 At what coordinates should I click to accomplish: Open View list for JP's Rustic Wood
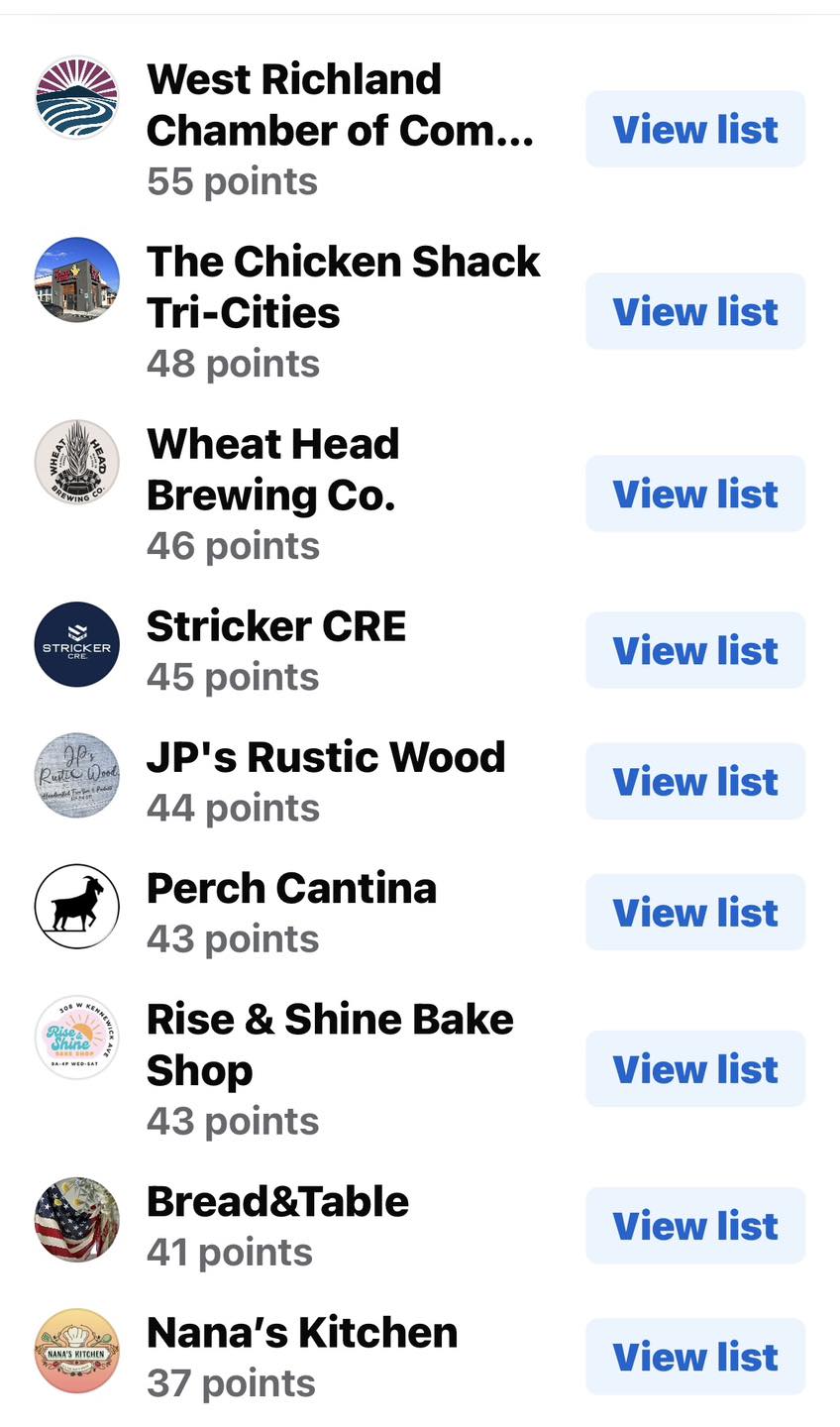(x=695, y=782)
